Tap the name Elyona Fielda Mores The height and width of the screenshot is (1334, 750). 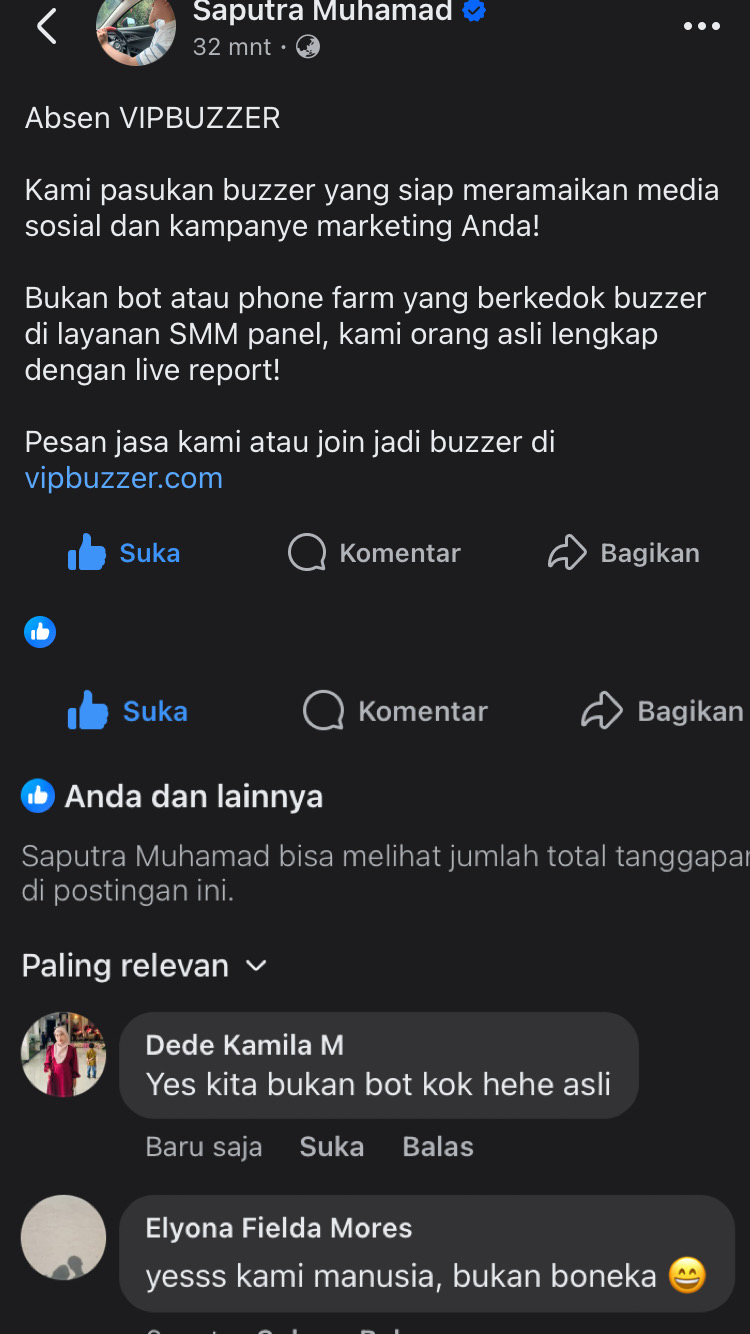pos(279,1228)
